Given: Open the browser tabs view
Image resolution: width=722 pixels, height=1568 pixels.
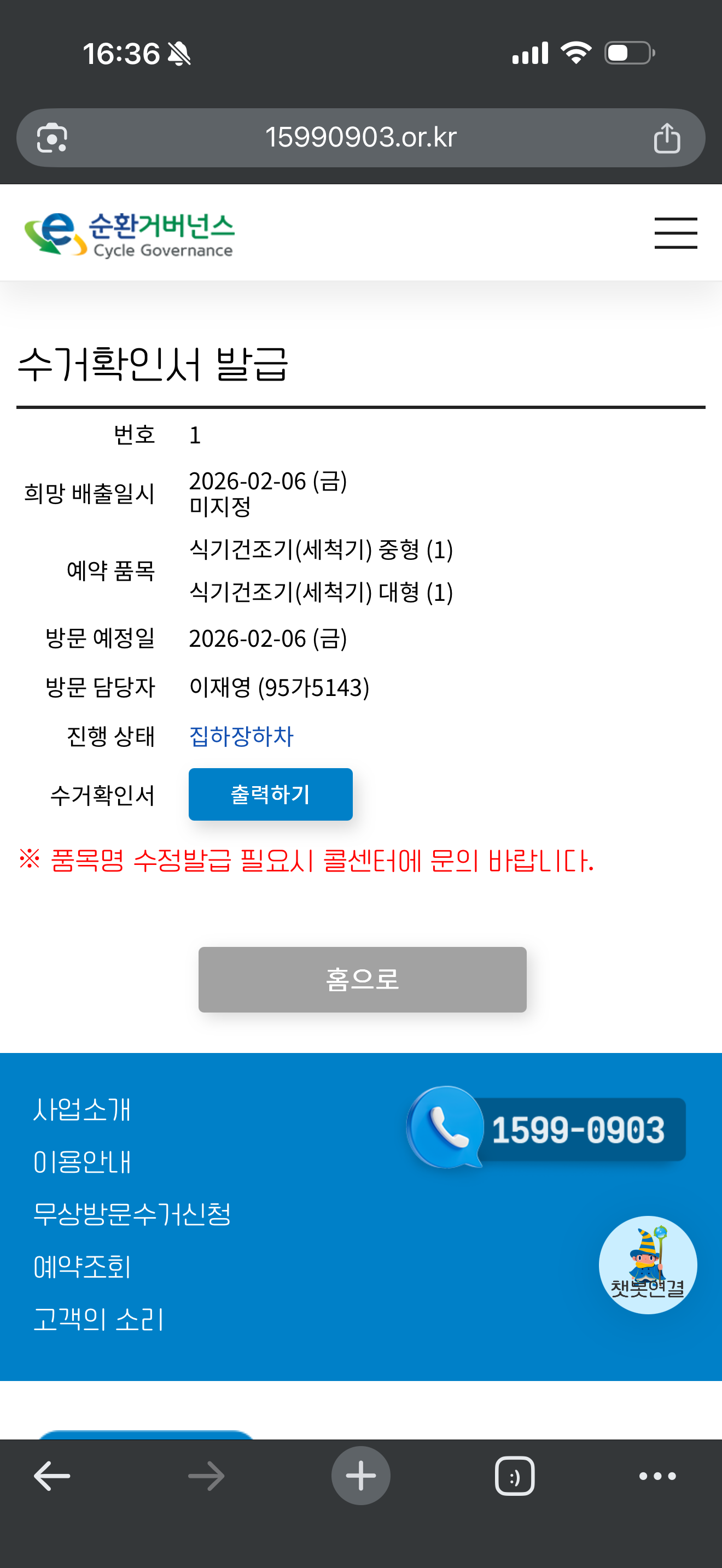Looking at the screenshot, I should click(x=515, y=1476).
